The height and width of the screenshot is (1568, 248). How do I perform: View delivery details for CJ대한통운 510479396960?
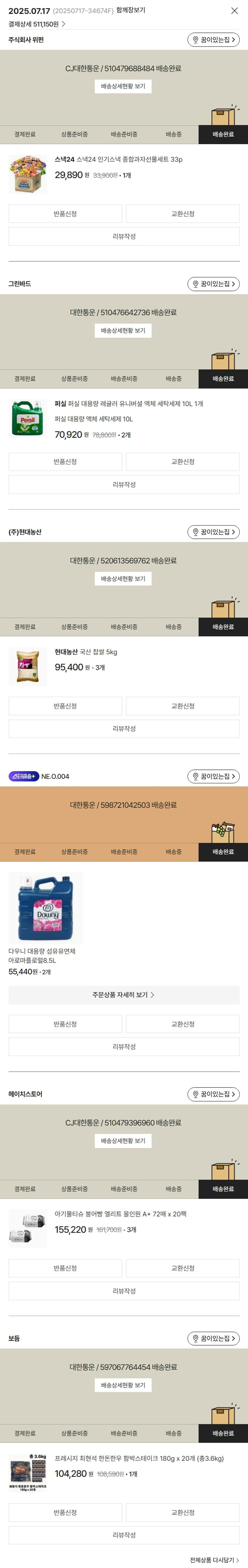123,1141
